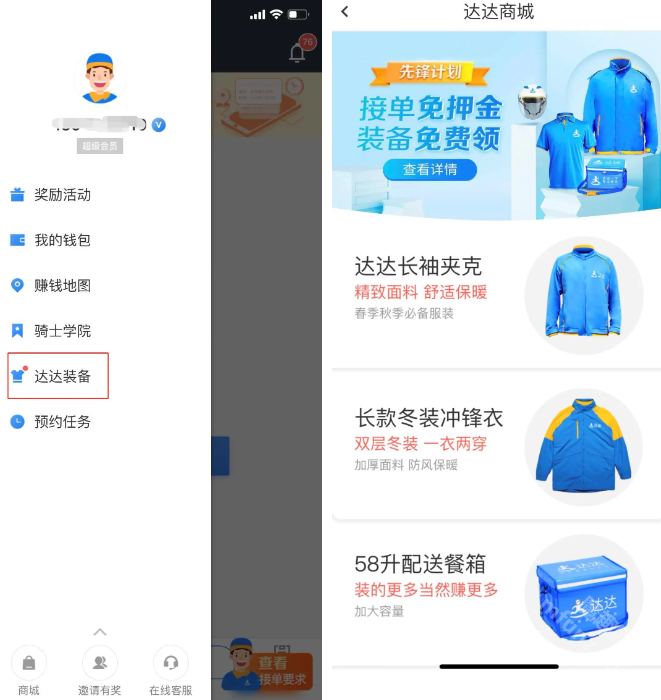Screen dimensions: 661x700
Task: Tap the profile avatar
Action: [x=100, y=78]
